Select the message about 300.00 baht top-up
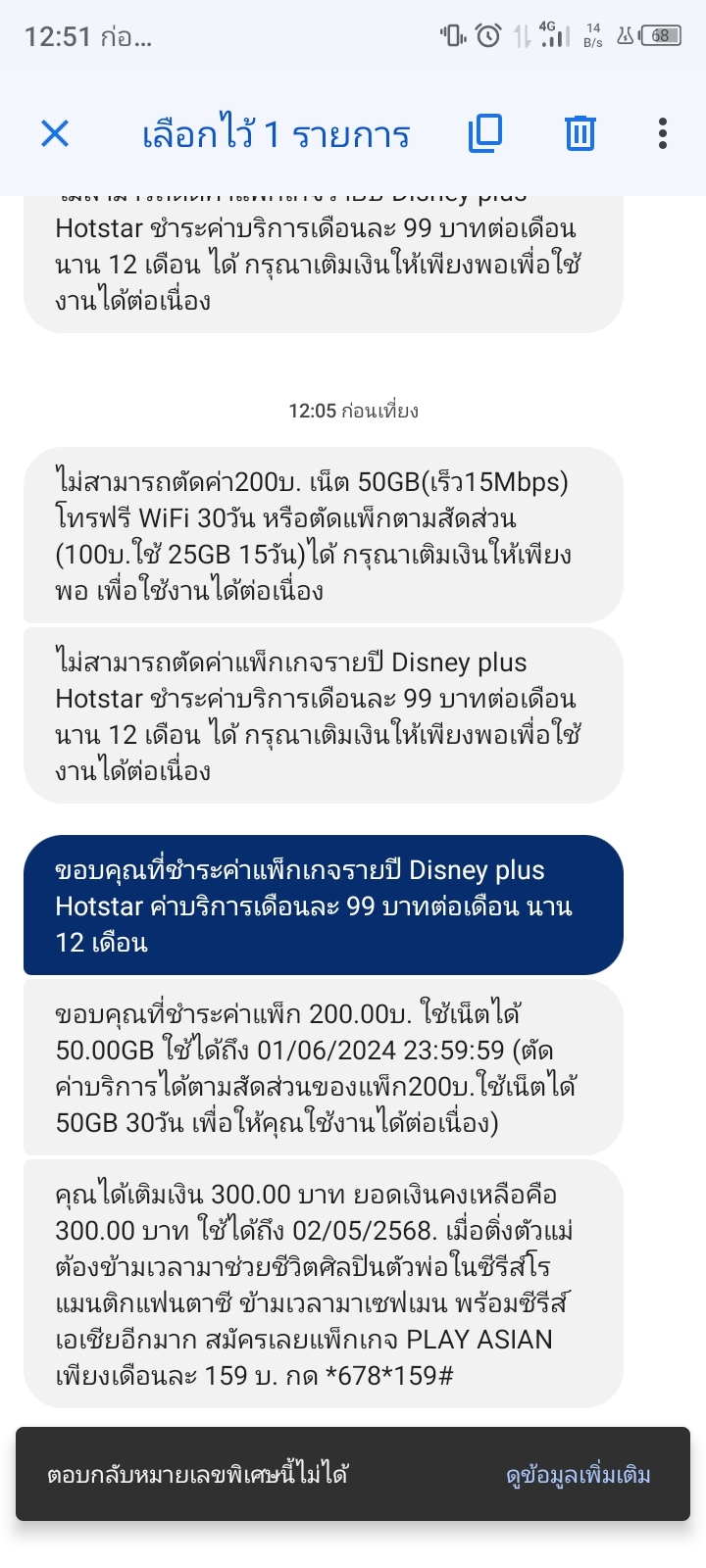Screen dimensions: 706x1568 pos(324,1284)
